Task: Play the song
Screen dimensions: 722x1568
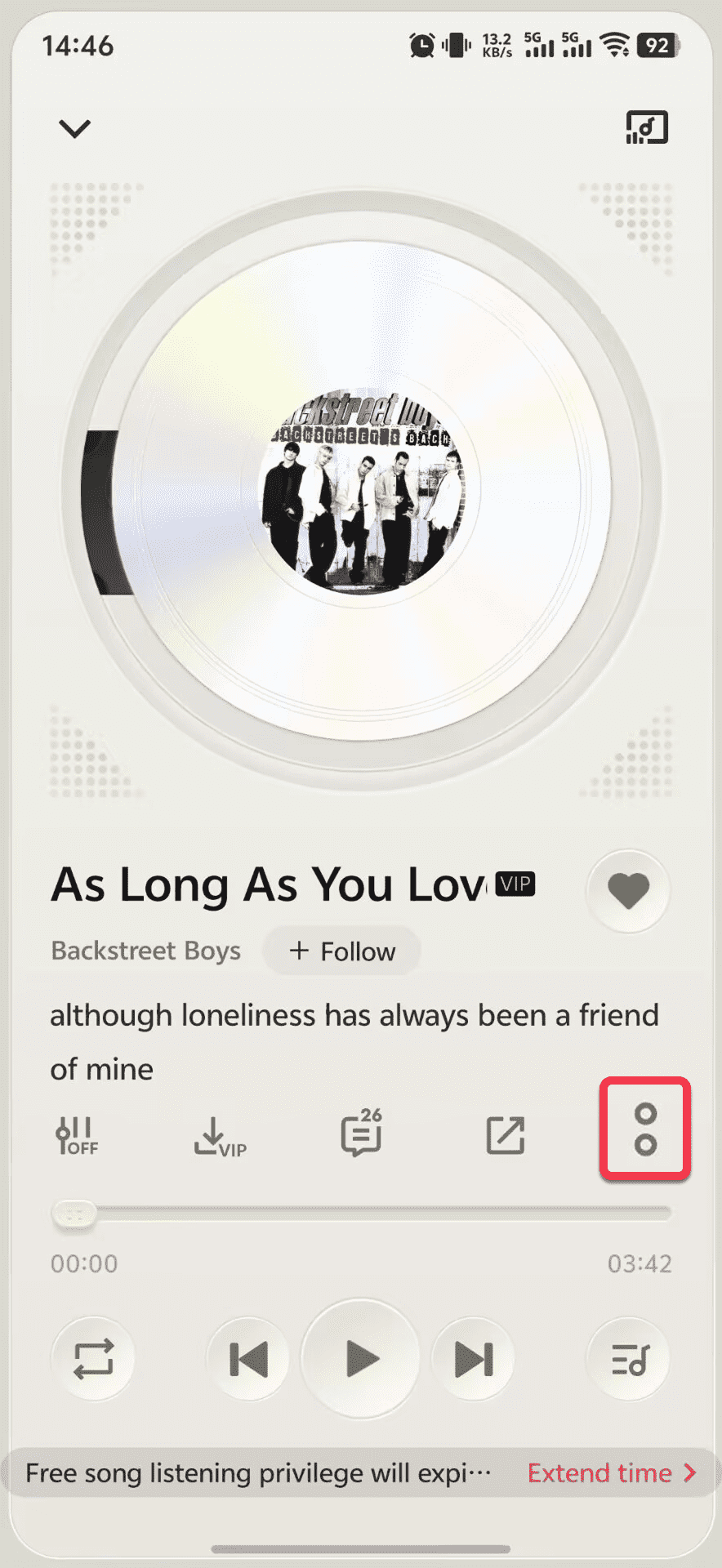Action: click(x=361, y=1360)
